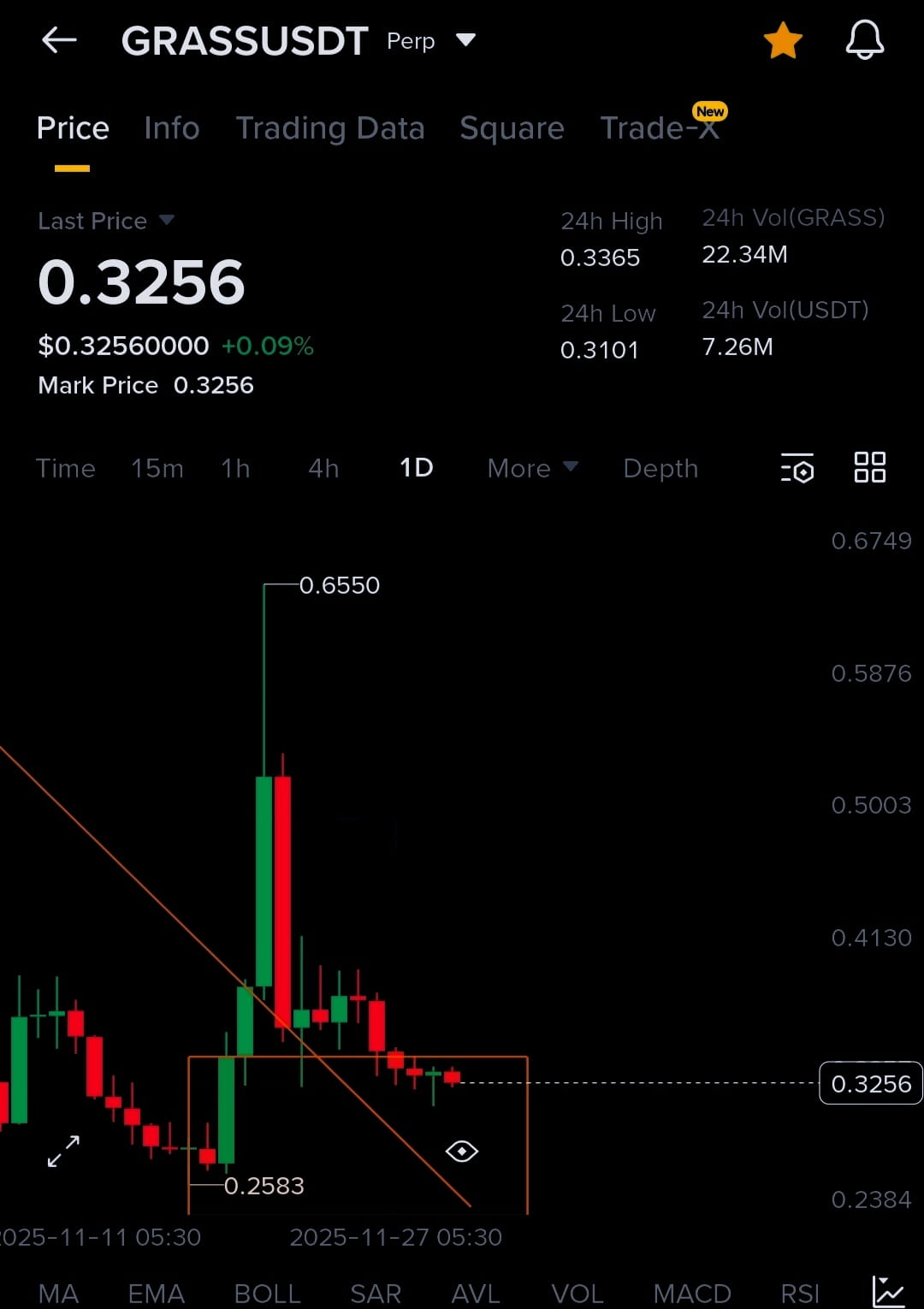Toggle the favorite star

[783, 41]
